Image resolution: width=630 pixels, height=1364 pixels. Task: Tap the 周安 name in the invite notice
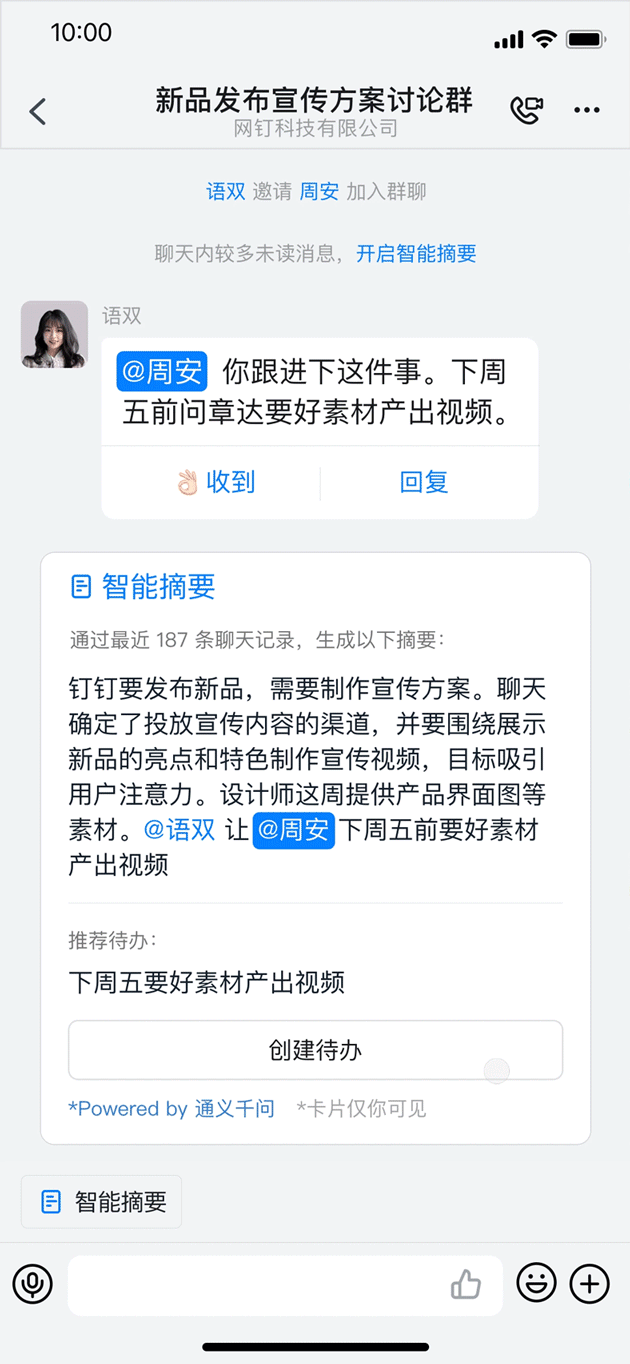tap(319, 192)
